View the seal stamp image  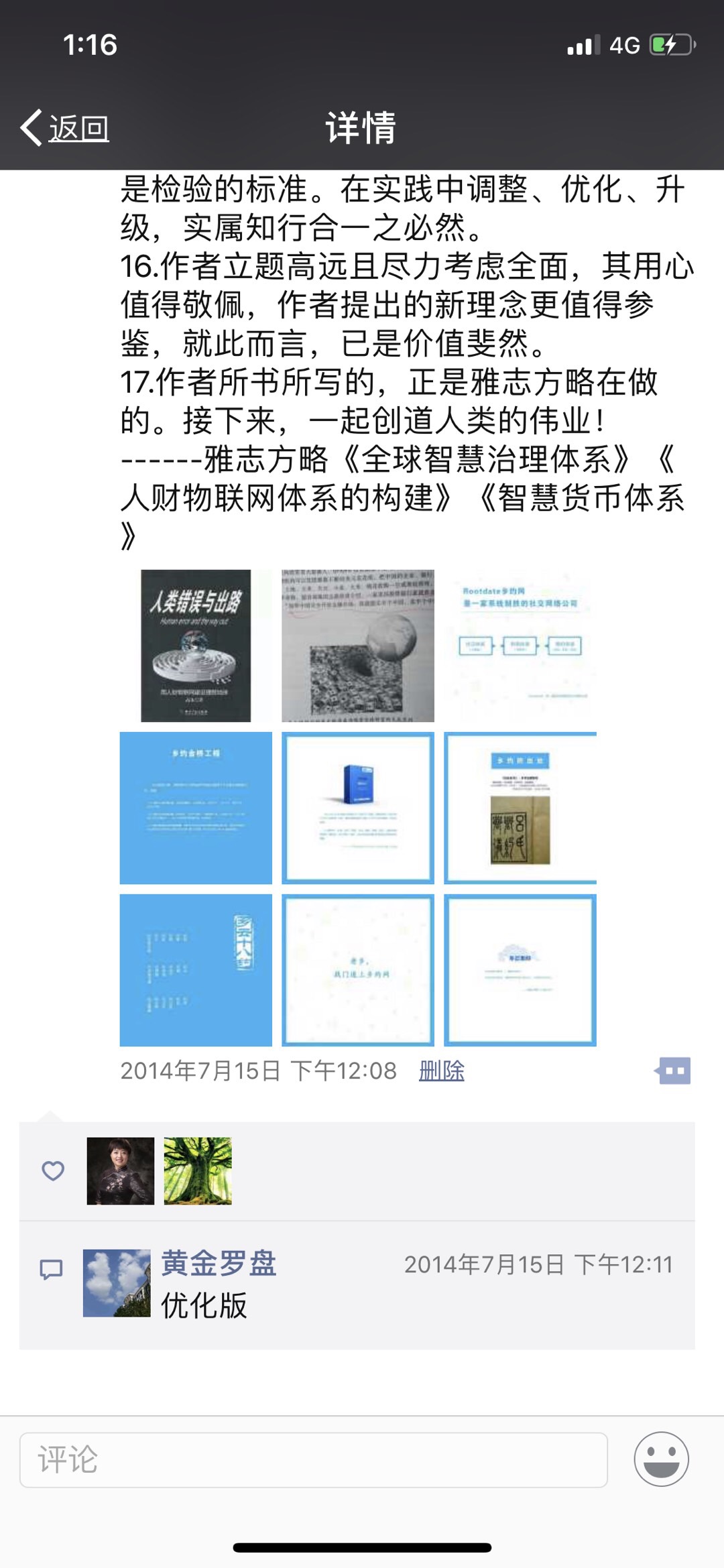[x=520, y=808]
